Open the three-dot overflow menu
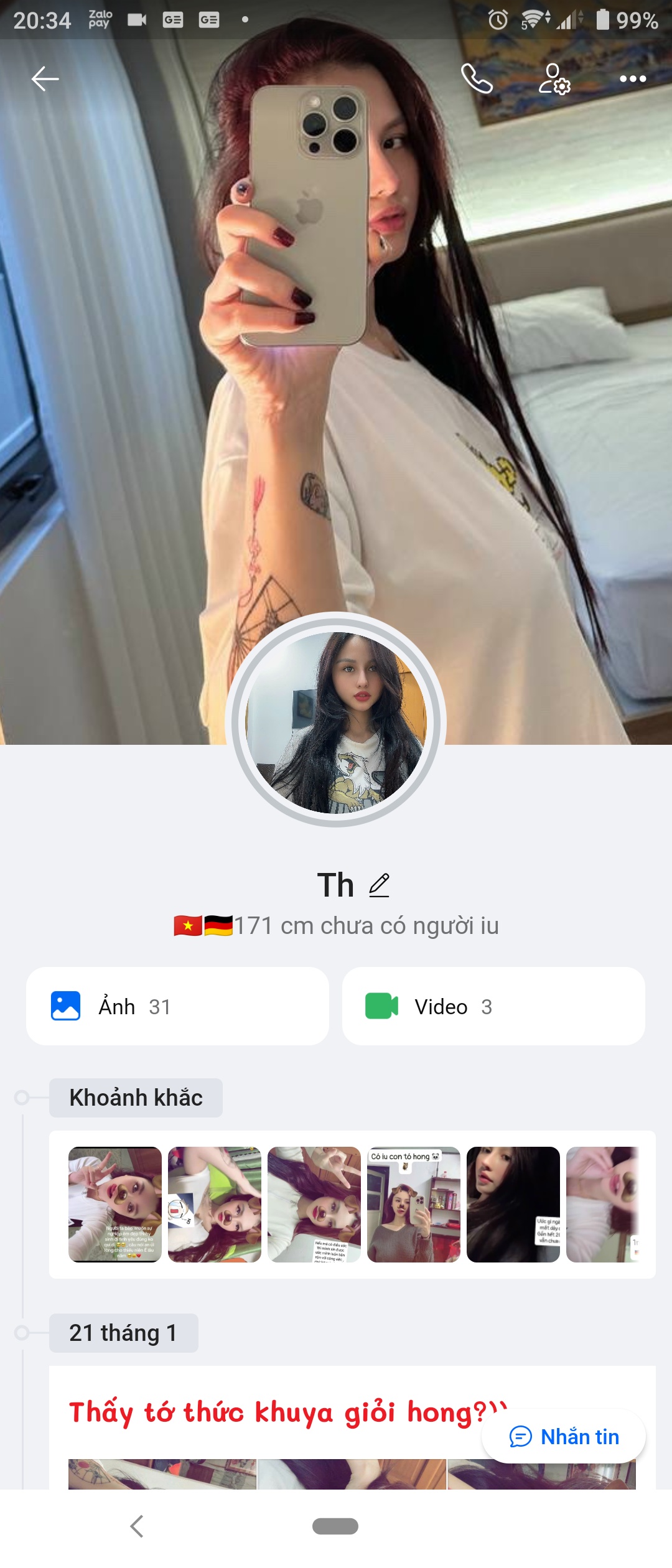 pos(632,79)
